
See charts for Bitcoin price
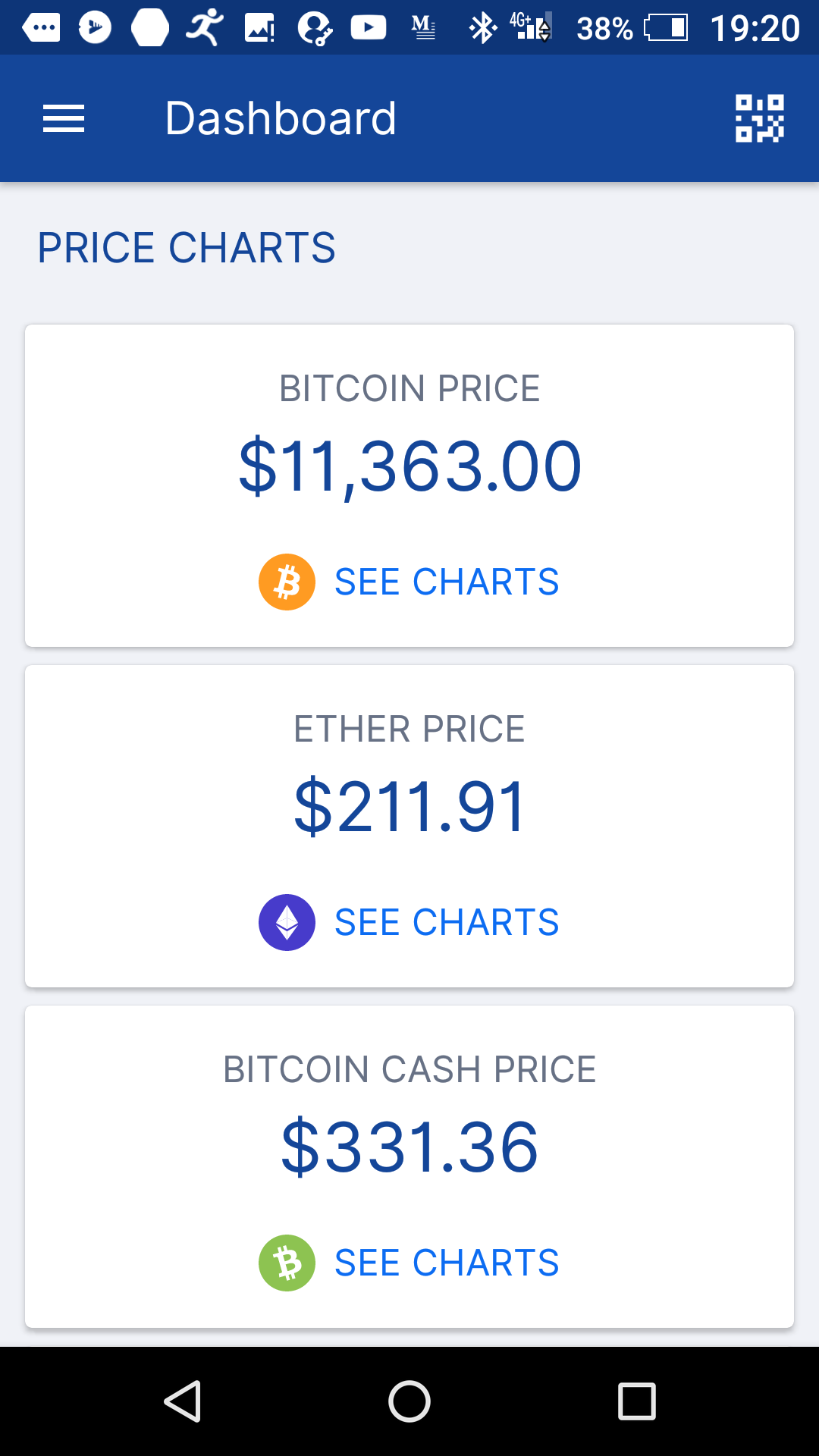tap(409, 582)
